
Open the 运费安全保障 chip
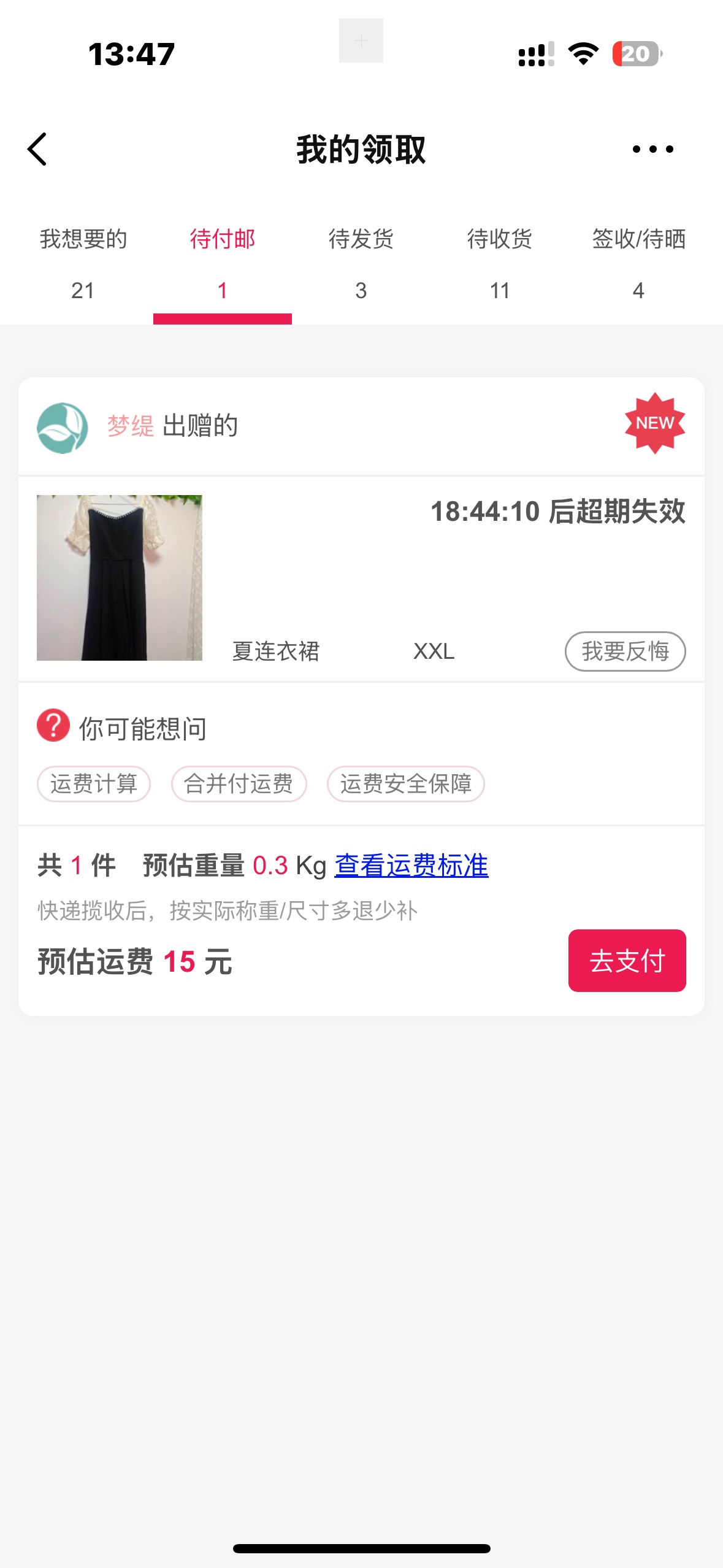coord(405,784)
